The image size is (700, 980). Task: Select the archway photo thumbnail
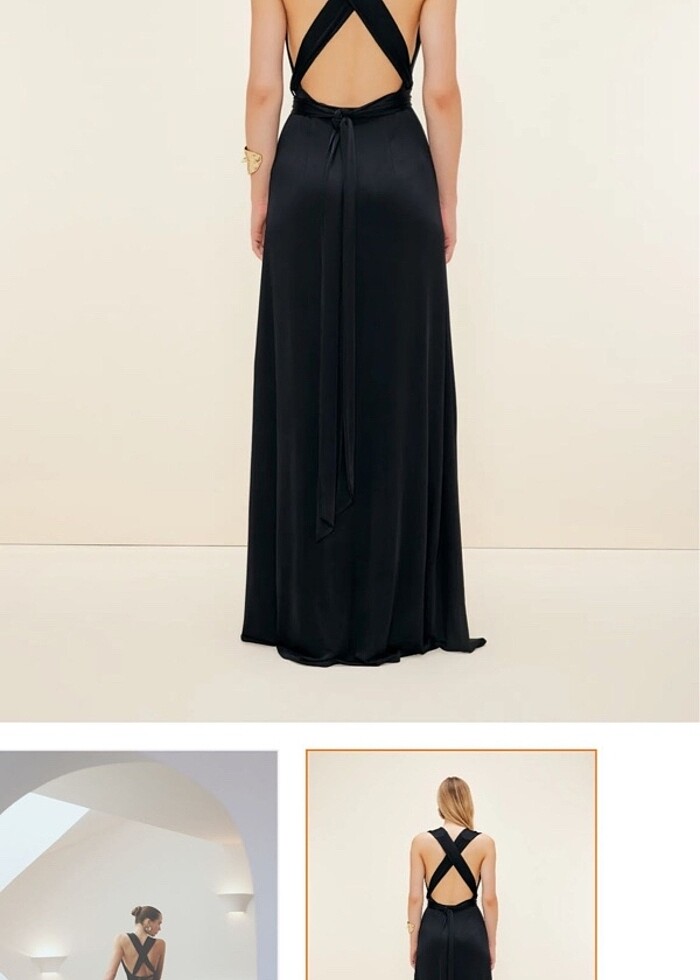tap(138, 865)
